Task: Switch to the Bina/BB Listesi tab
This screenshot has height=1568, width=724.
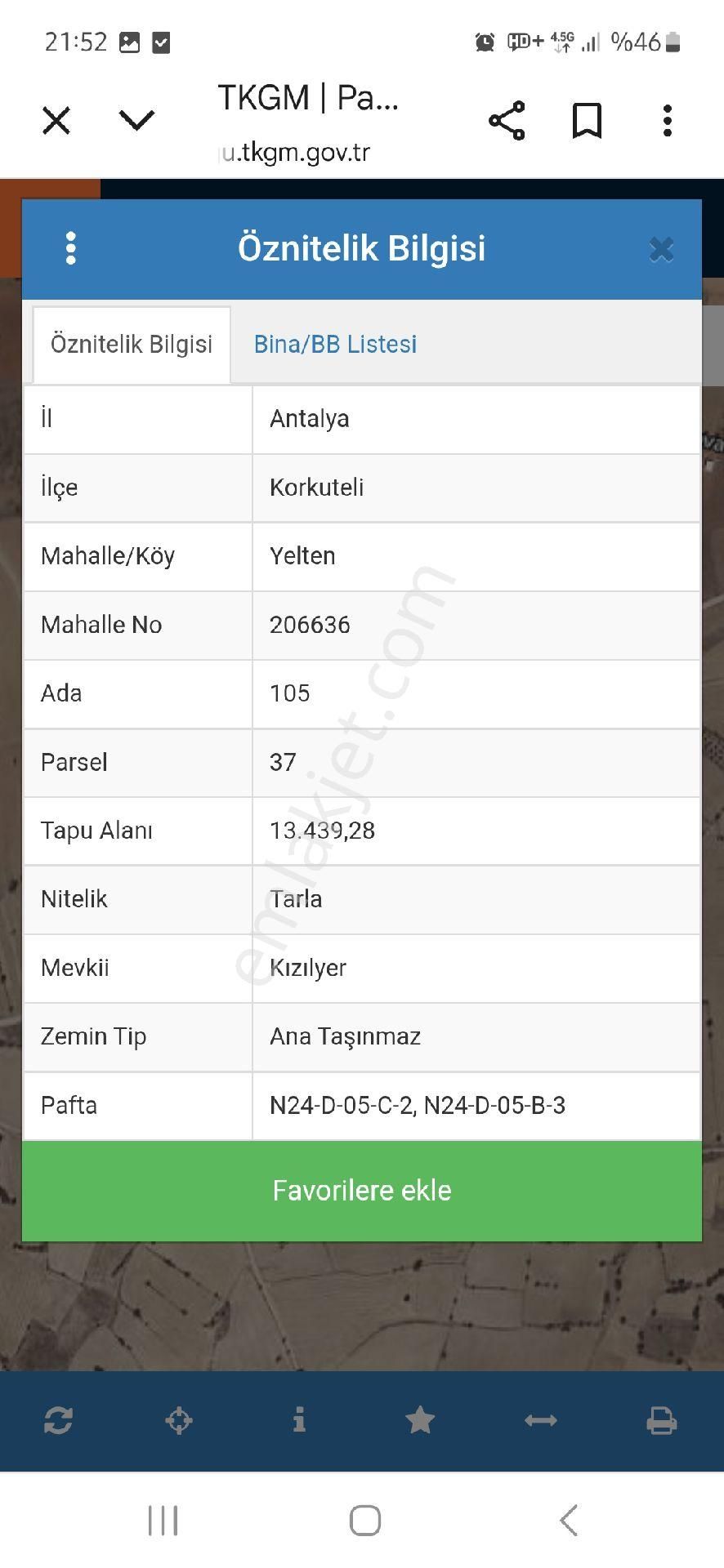Action: coord(335,344)
